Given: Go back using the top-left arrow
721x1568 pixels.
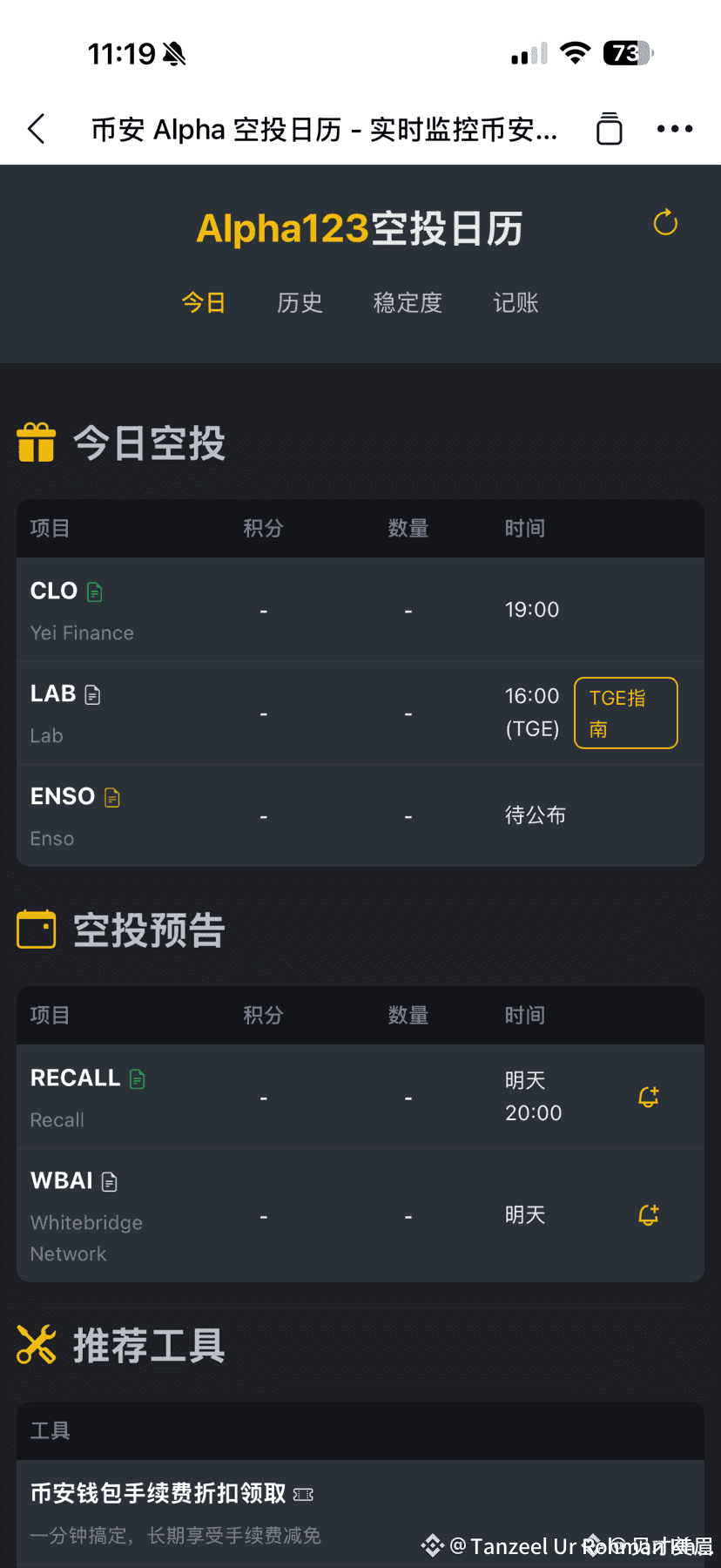Looking at the screenshot, I should (37, 129).
